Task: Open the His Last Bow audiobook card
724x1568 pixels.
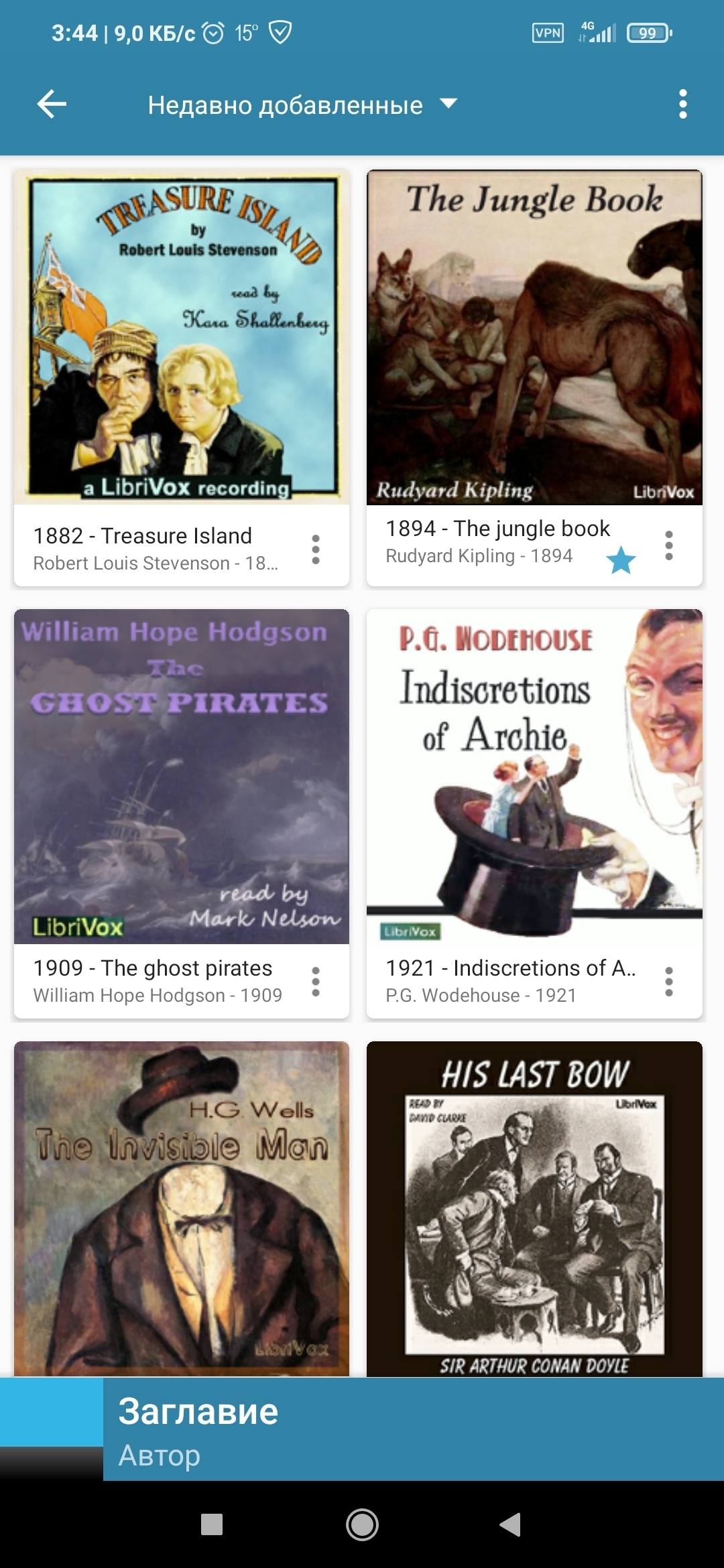Action: pyautogui.click(x=534, y=1209)
